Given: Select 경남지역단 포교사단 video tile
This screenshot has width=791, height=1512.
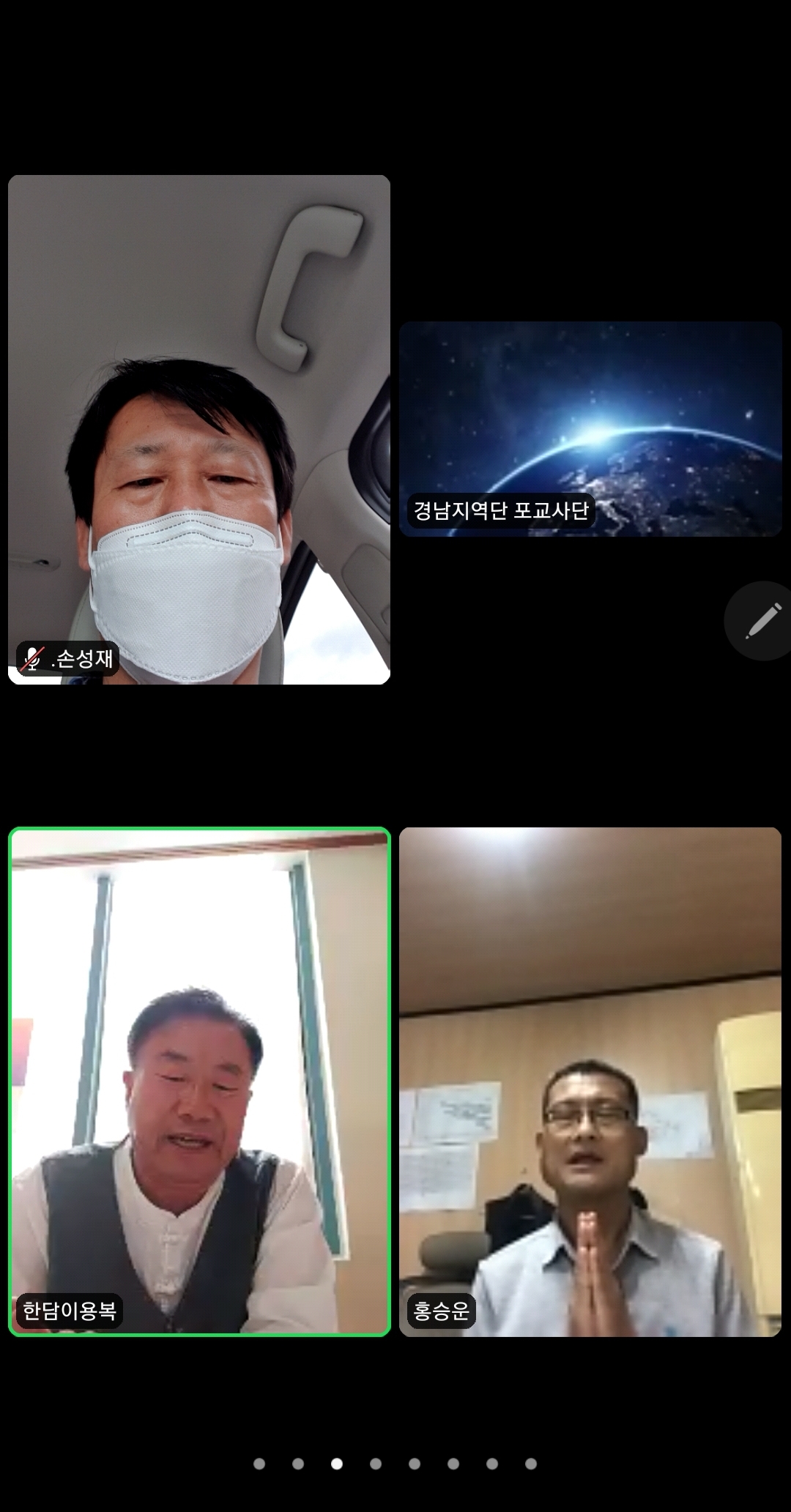Looking at the screenshot, I should [x=590, y=429].
